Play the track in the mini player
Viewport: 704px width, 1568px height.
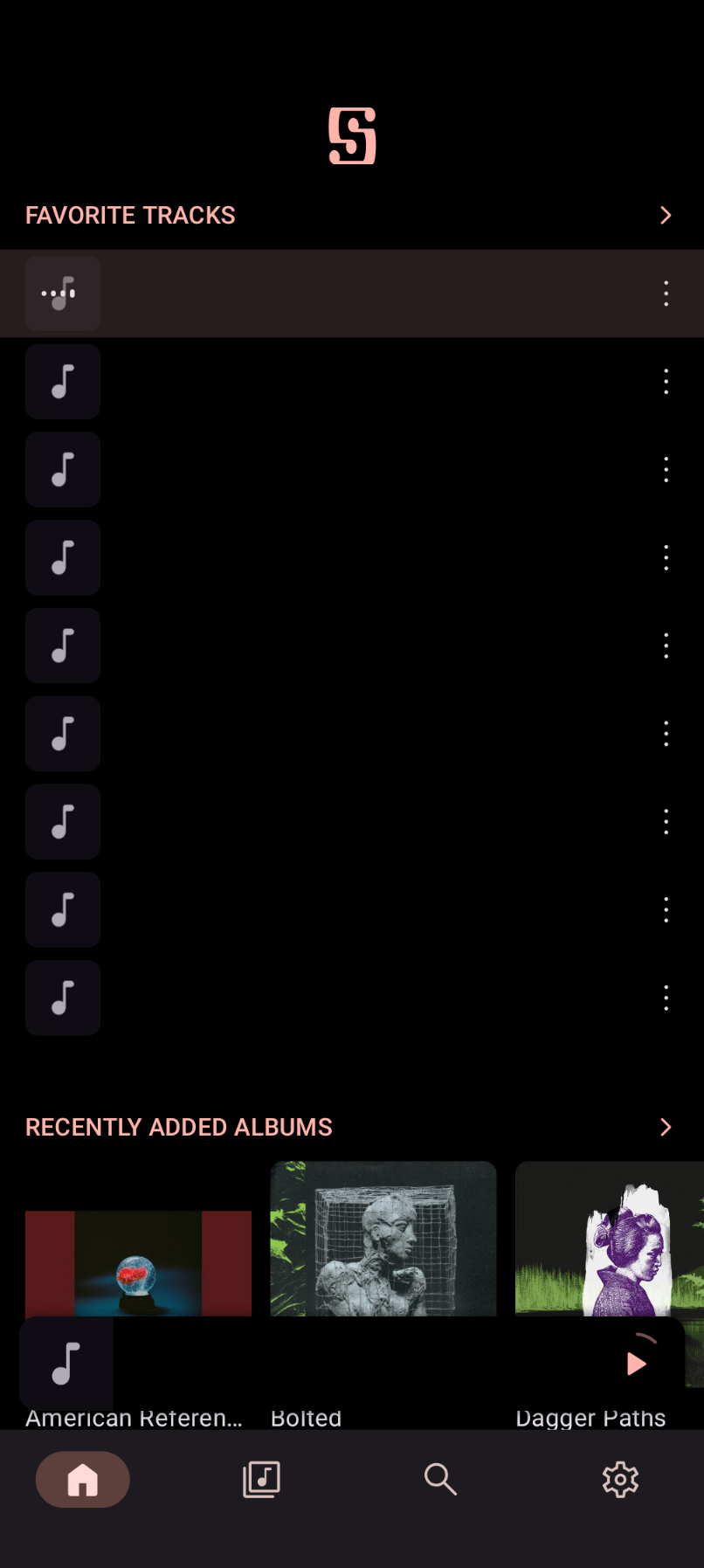637,1364
